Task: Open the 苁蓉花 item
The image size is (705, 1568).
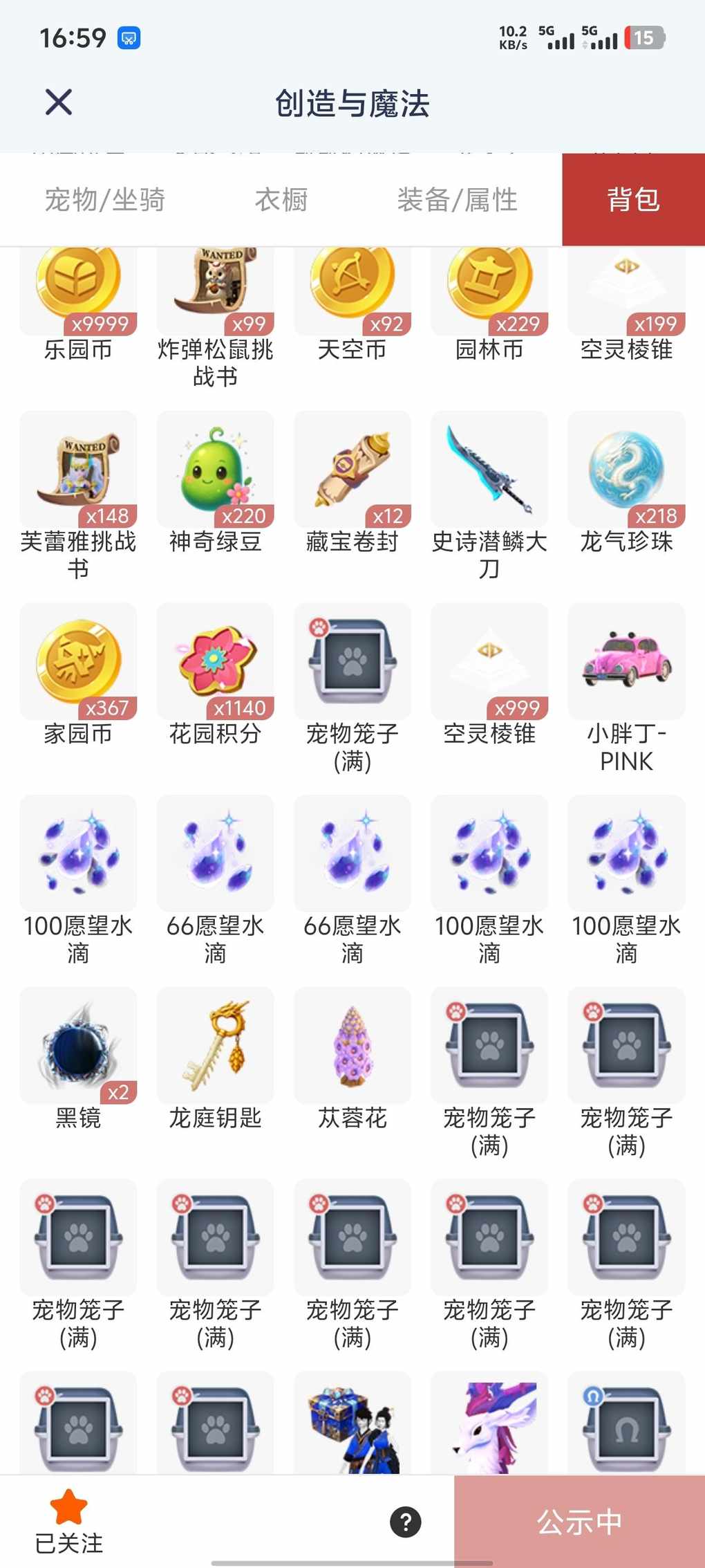Action: click(x=352, y=1046)
